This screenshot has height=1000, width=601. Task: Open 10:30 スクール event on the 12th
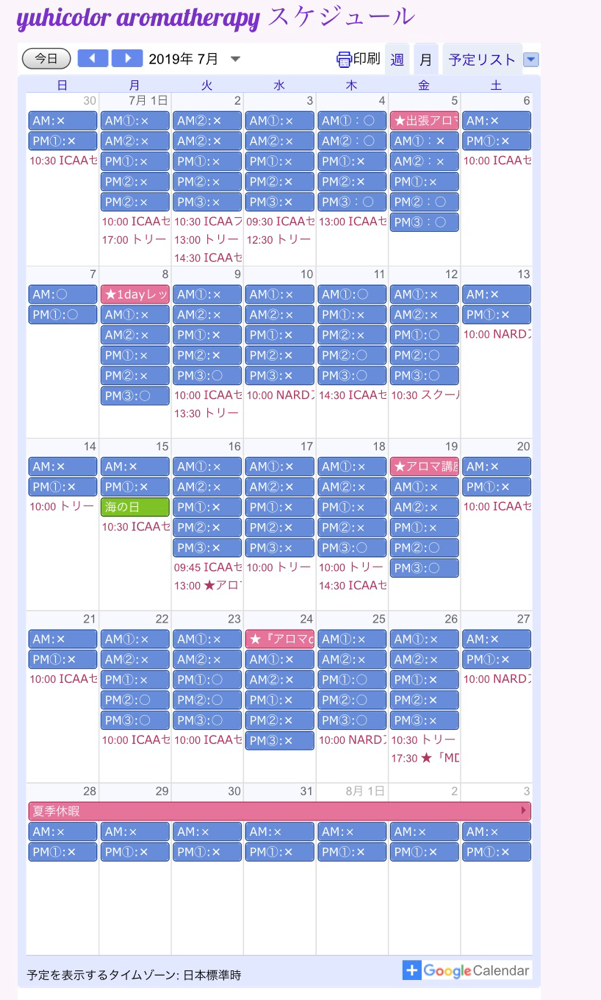(424, 395)
